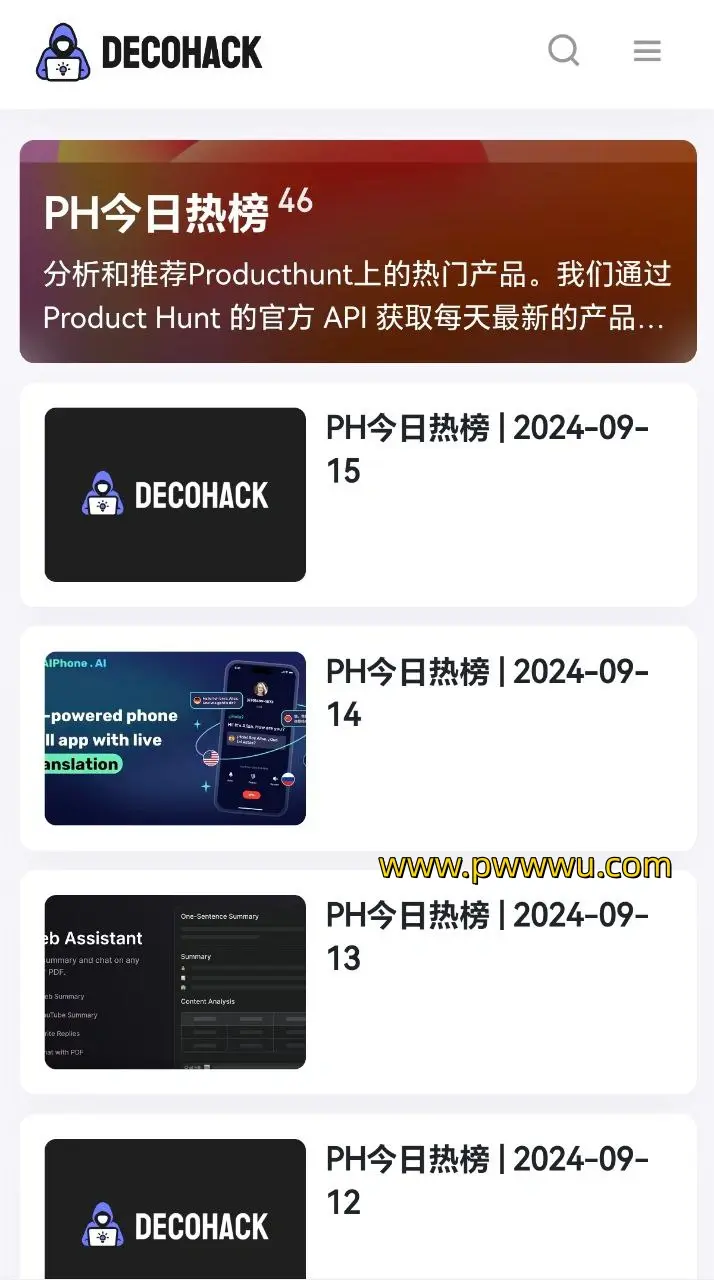Open the PH今日热榜 category banner
This screenshot has width=714, height=1280.
click(357, 251)
